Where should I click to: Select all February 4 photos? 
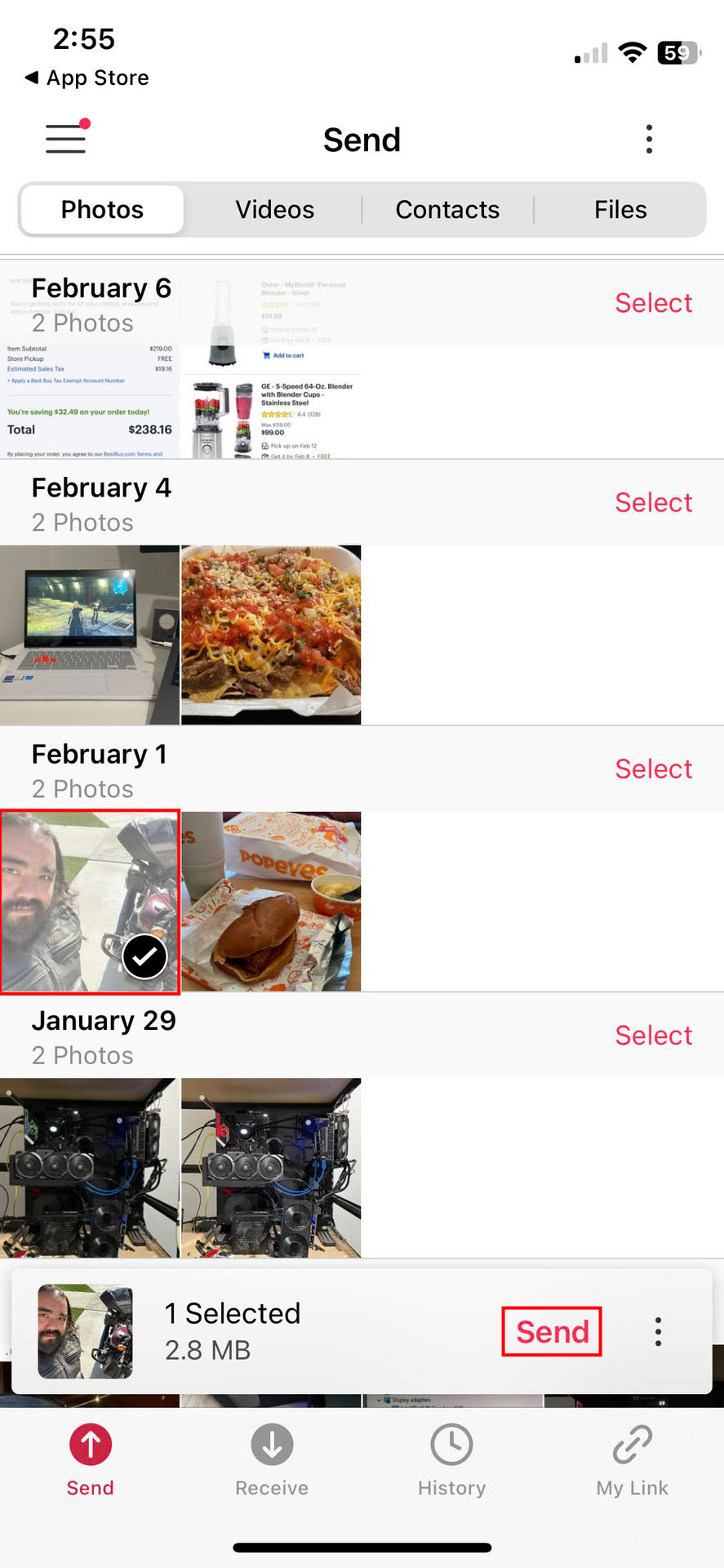pos(653,502)
